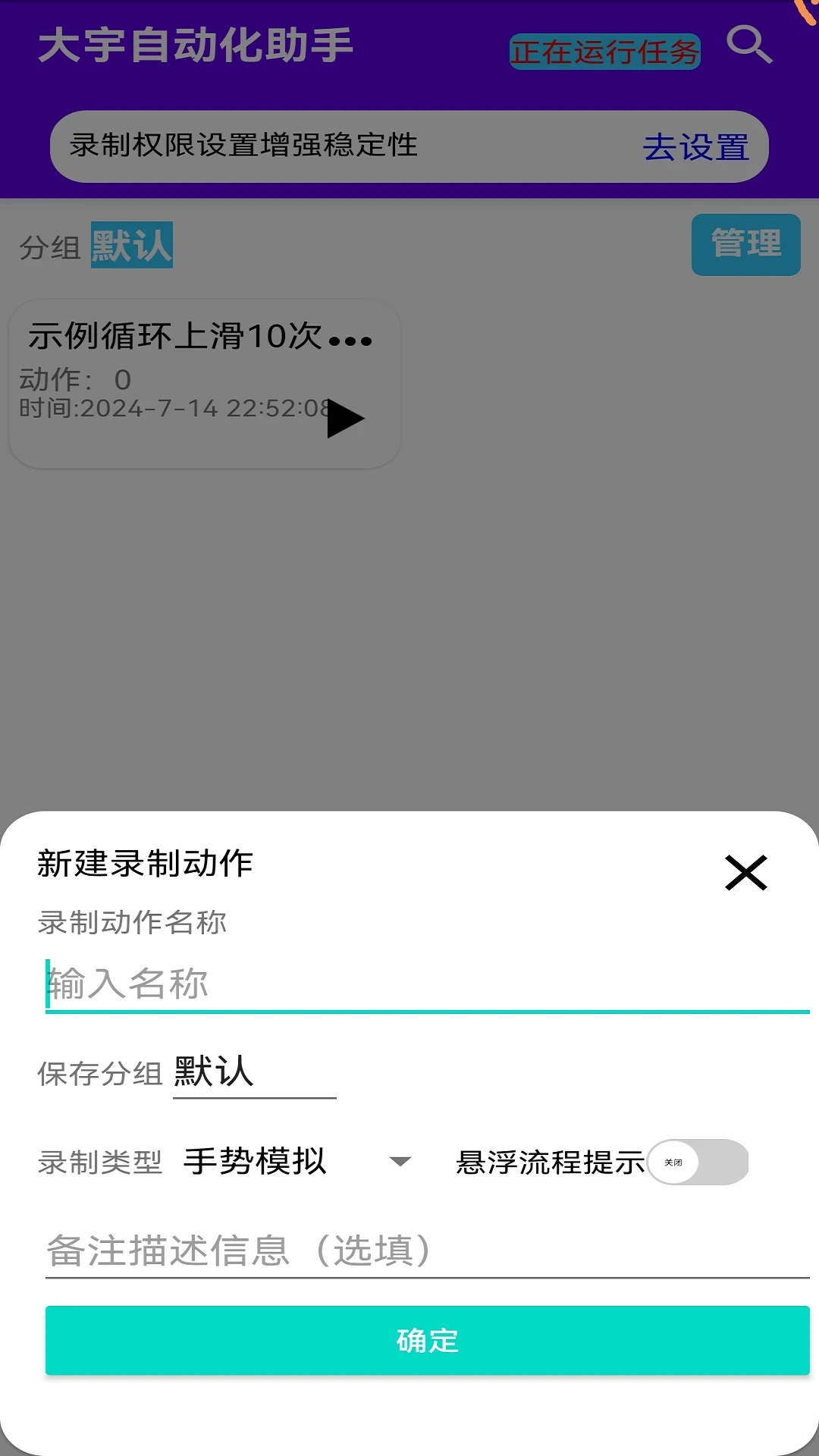
Task: Focus the 备注描述信息 remarks field
Action: pos(303,1253)
